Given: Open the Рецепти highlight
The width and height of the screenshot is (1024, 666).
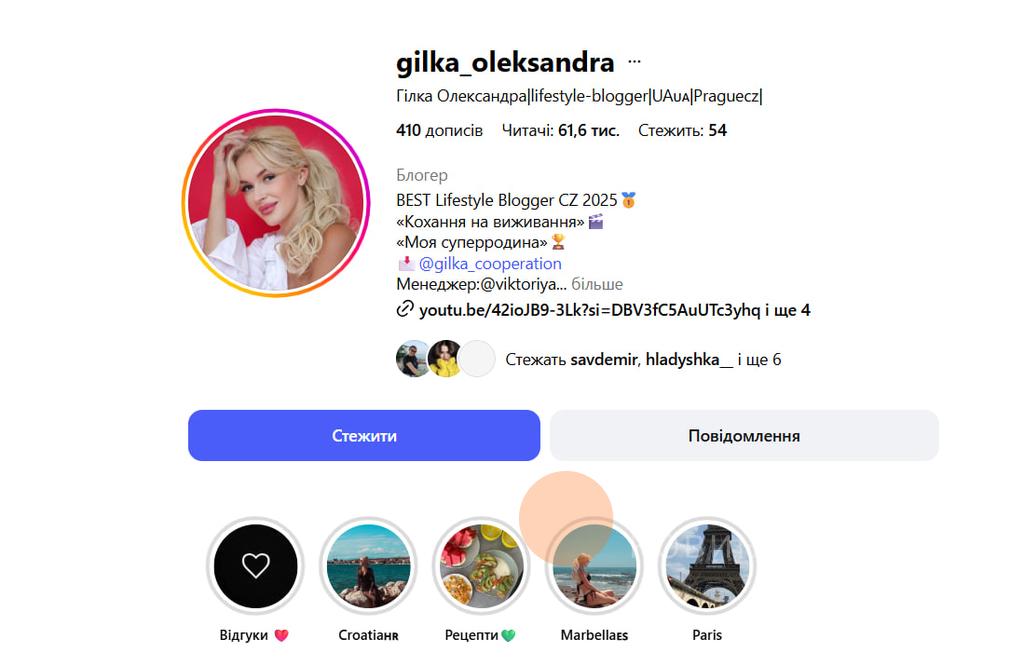Looking at the screenshot, I should 481,567.
